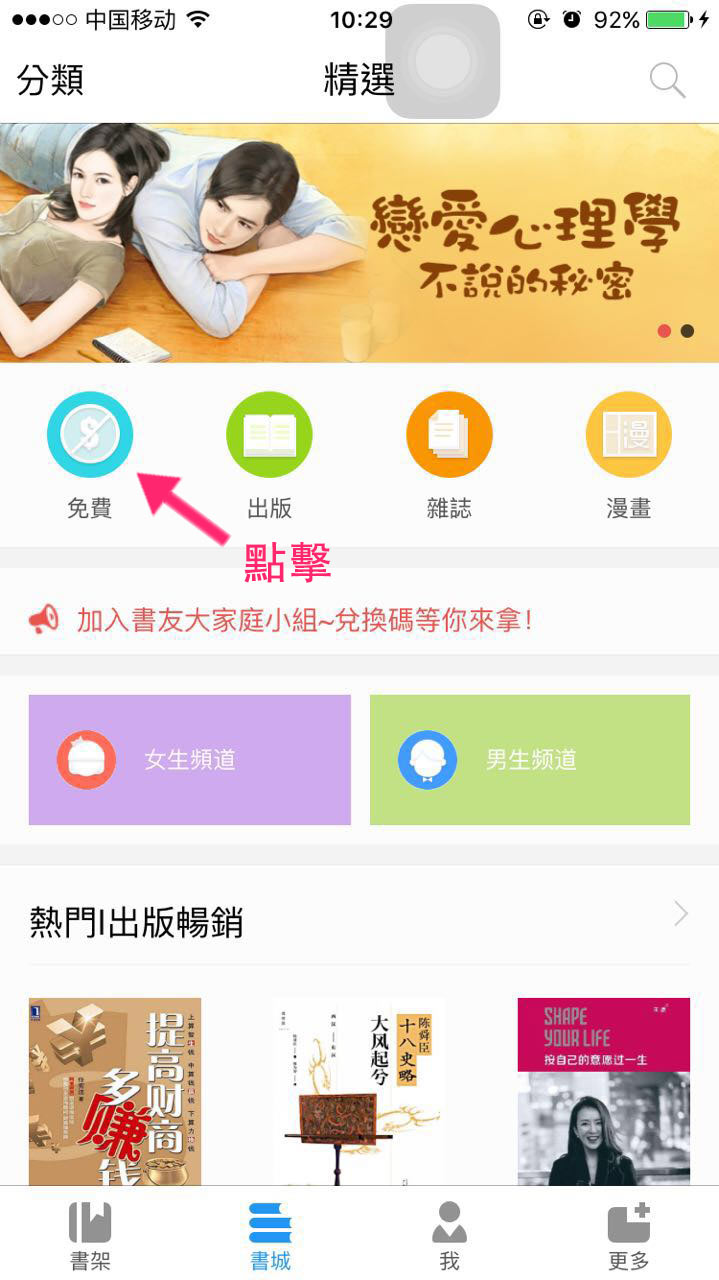The width and height of the screenshot is (719, 1280).
Task: Enter the 女生頻道 channel
Action: coord(190,760)
